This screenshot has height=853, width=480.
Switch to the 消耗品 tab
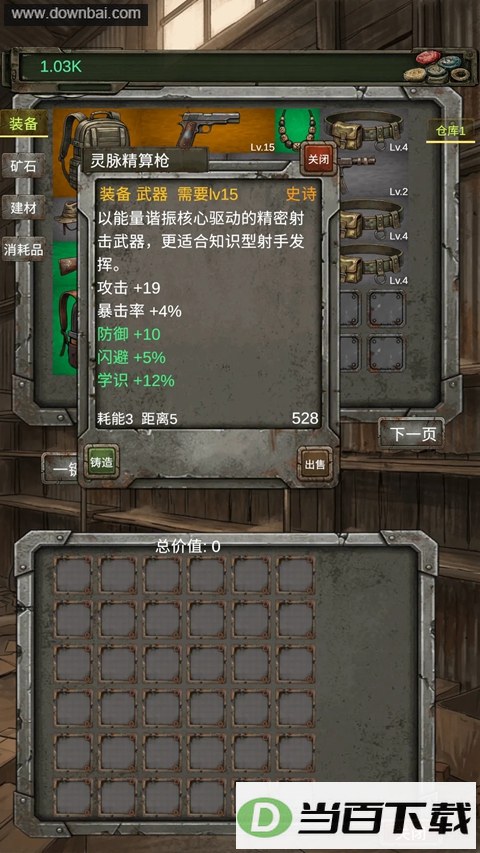23,250
